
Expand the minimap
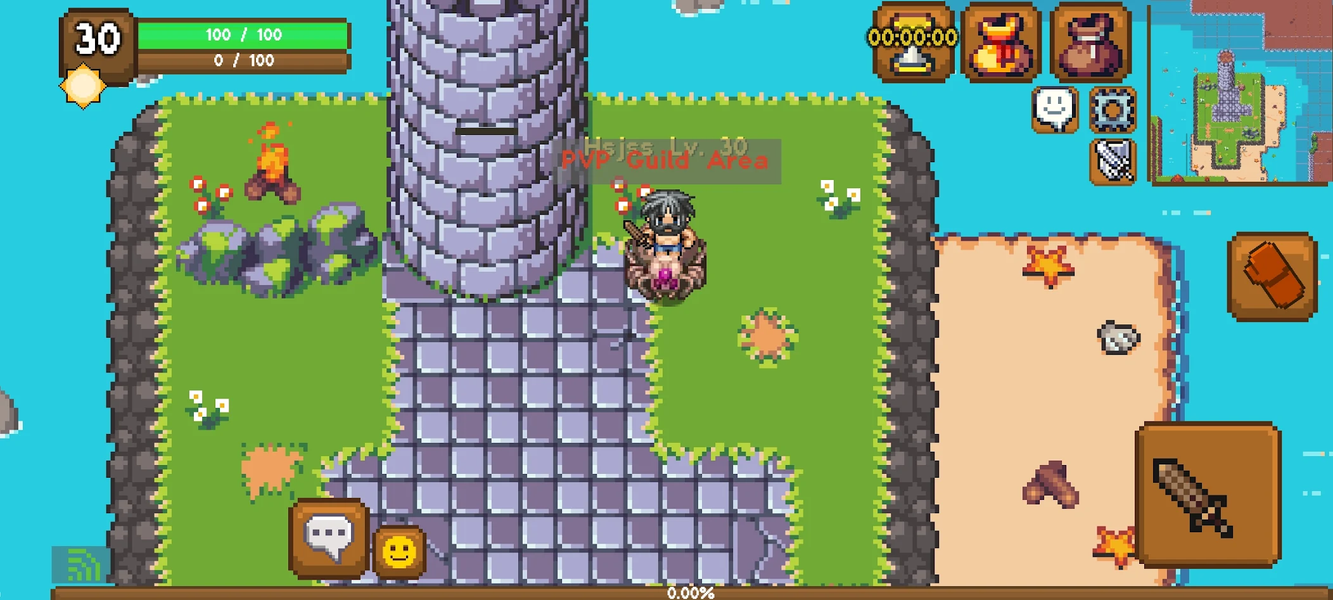pos(1240,93)
